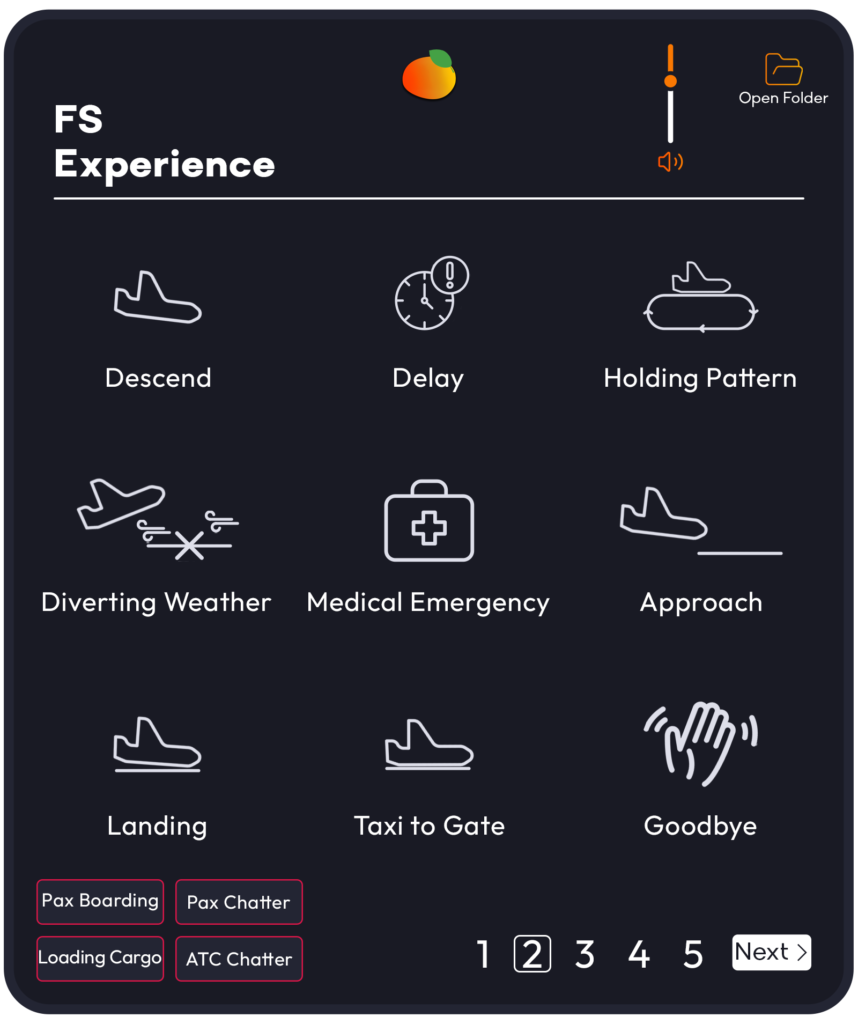Start the Medical Emergency sound
858x1024 pixels.
pyautogui.click(x=429, y=548)
